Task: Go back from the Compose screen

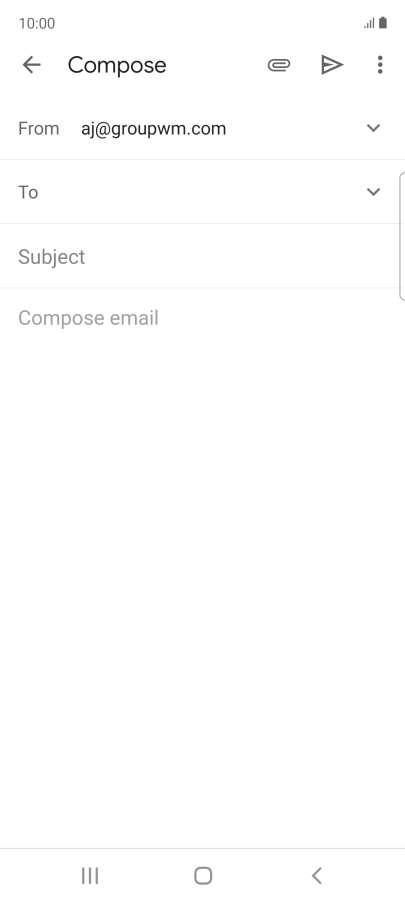Action: click(x=32, y=65)
